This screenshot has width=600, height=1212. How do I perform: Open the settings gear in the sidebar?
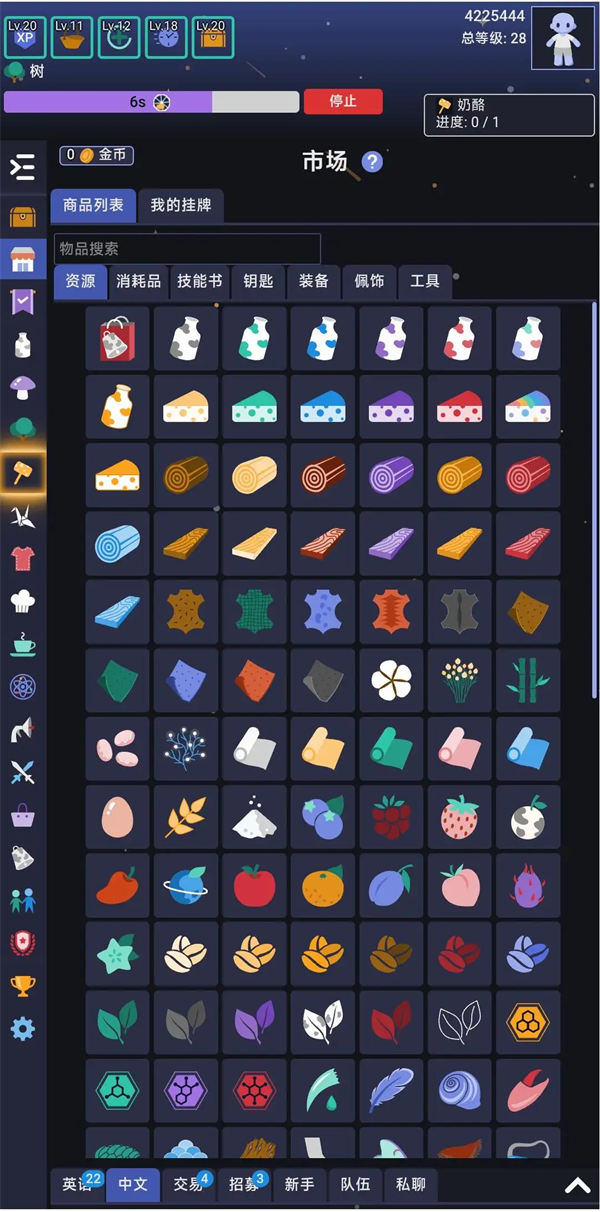22,1028
